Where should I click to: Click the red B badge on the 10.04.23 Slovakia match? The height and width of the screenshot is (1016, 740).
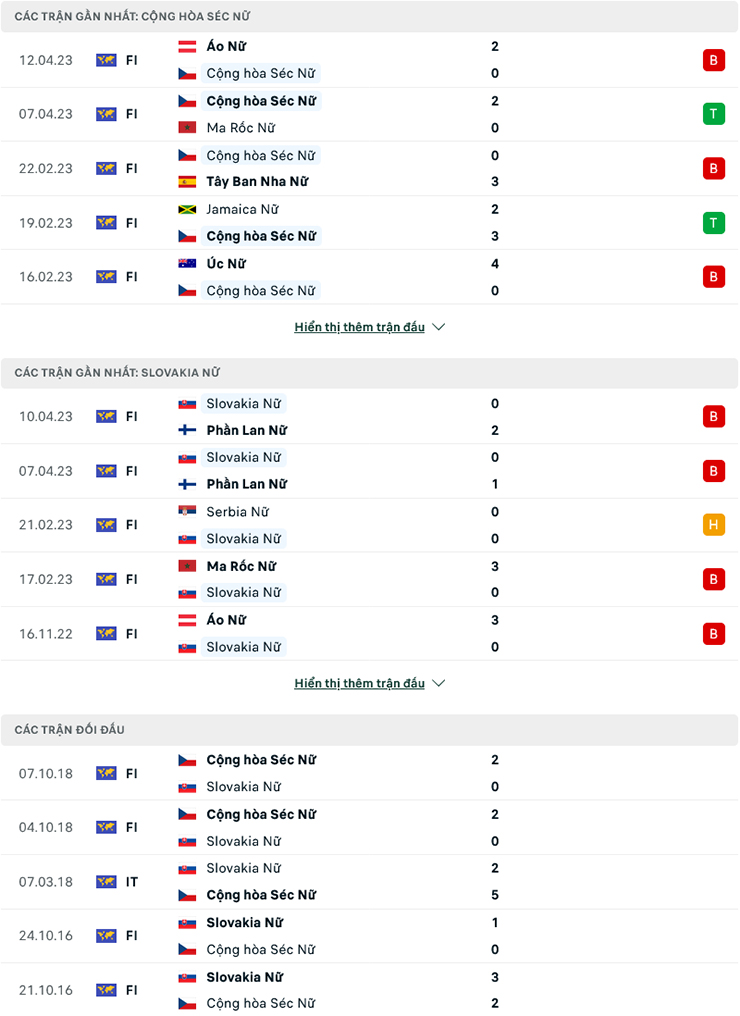[x=714, y=416]
